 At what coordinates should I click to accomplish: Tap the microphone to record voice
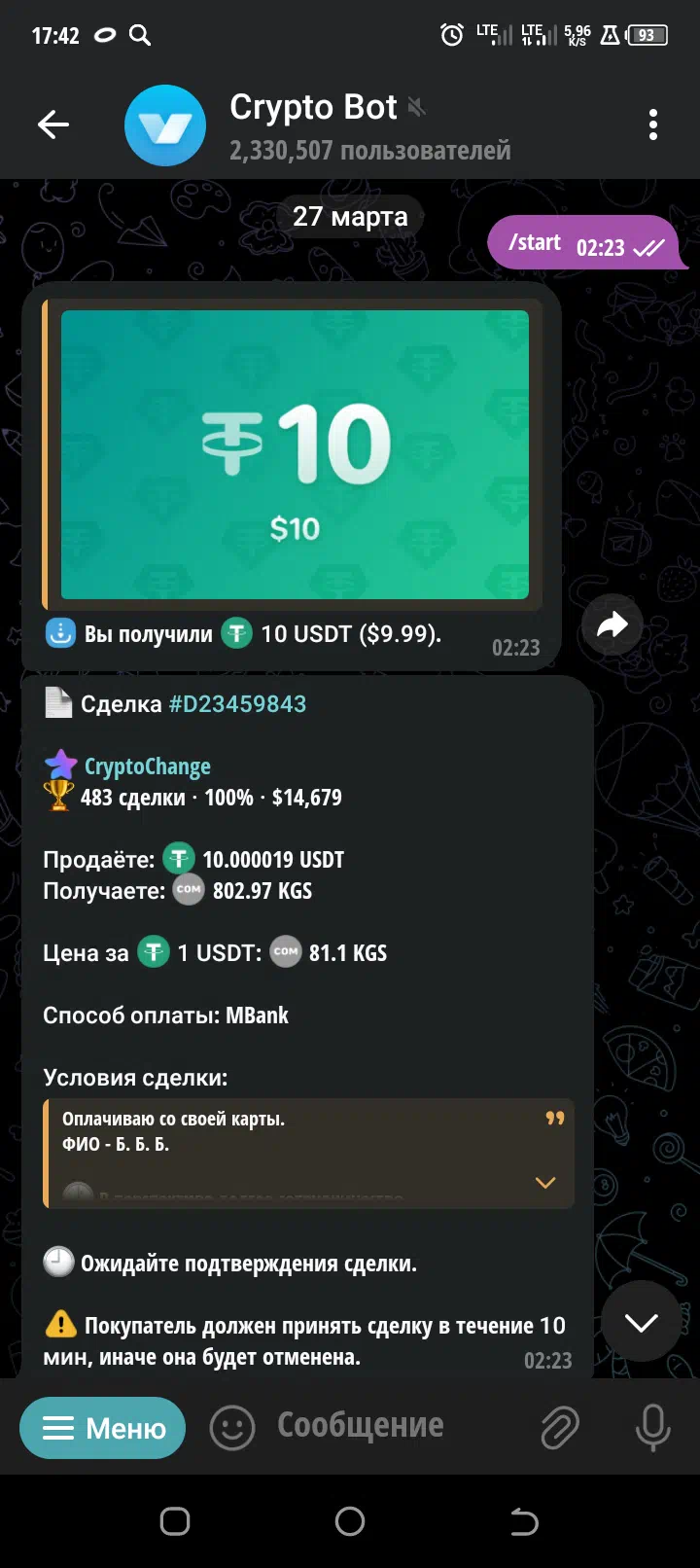click(652, 1428)
